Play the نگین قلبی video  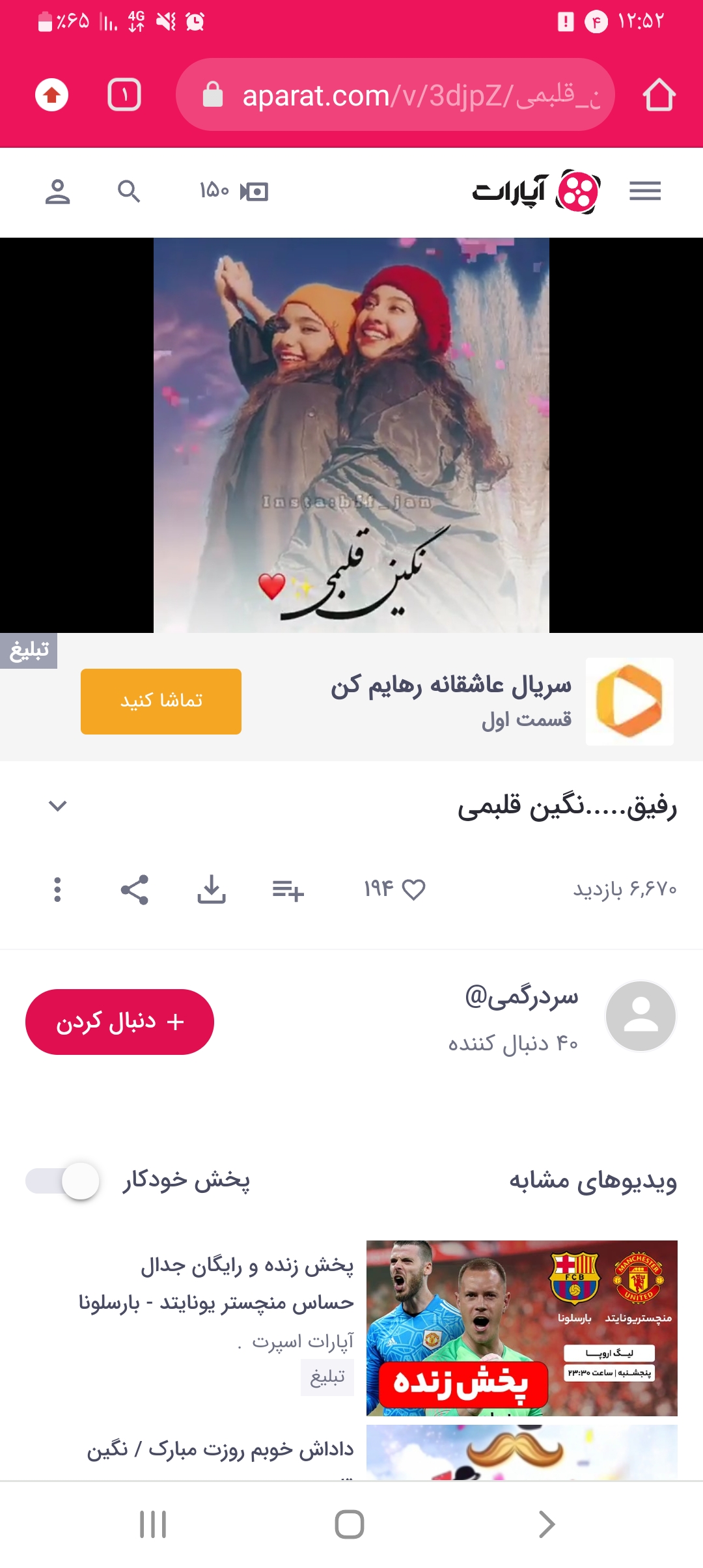[351, 435]
